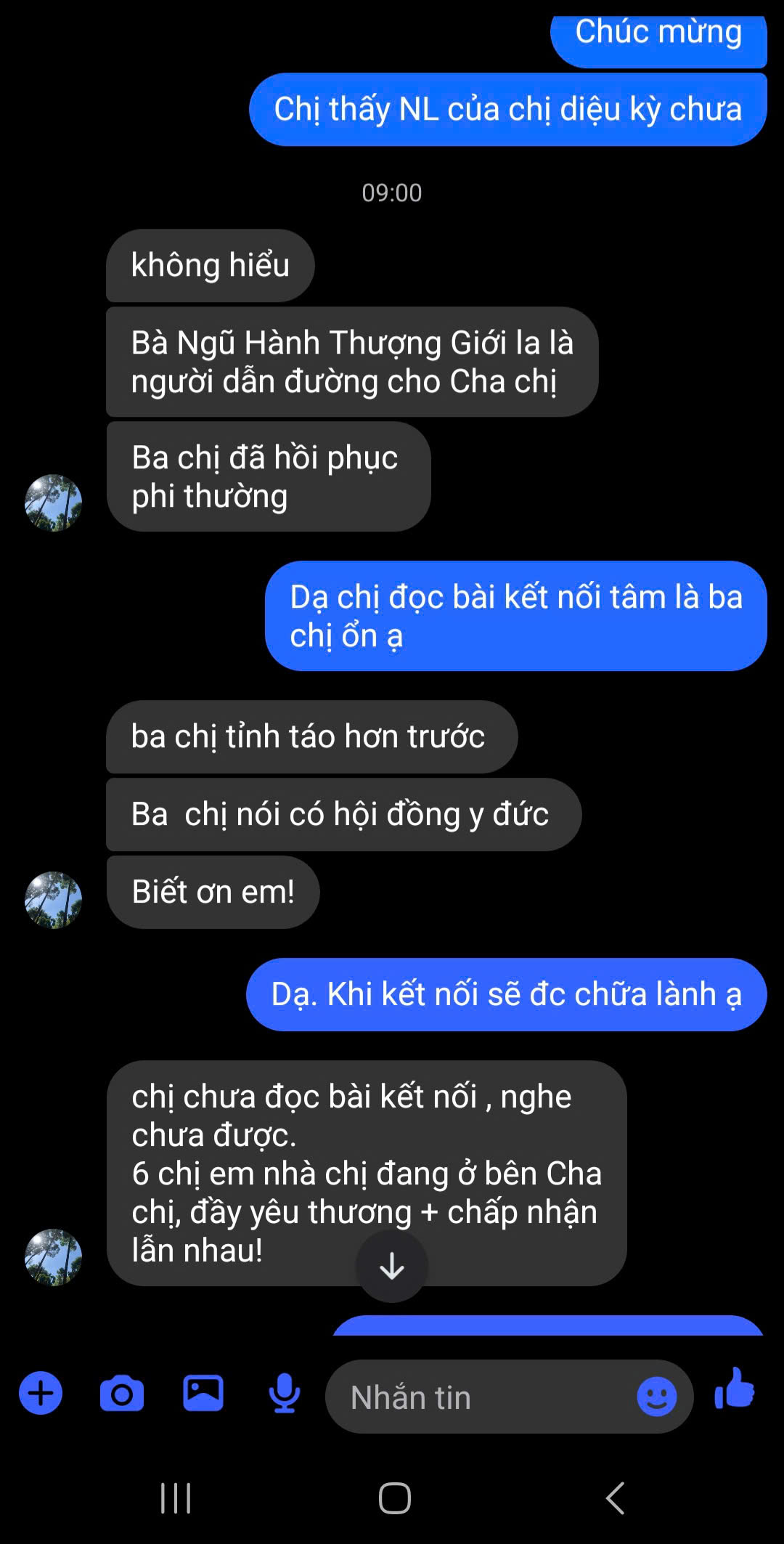
Task: Send a thumbs-up like
Action: 735,1389
